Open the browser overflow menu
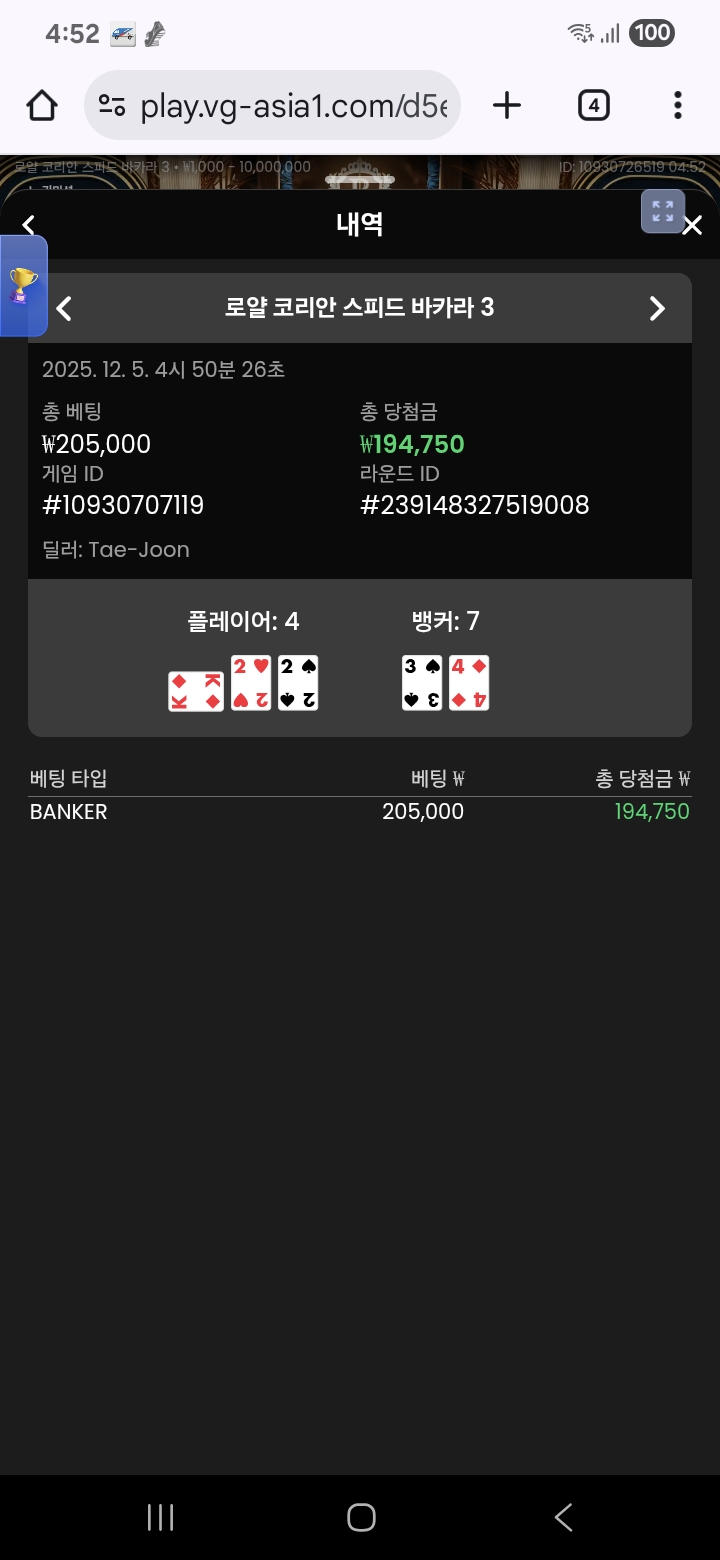 click(x=678, y=105)
